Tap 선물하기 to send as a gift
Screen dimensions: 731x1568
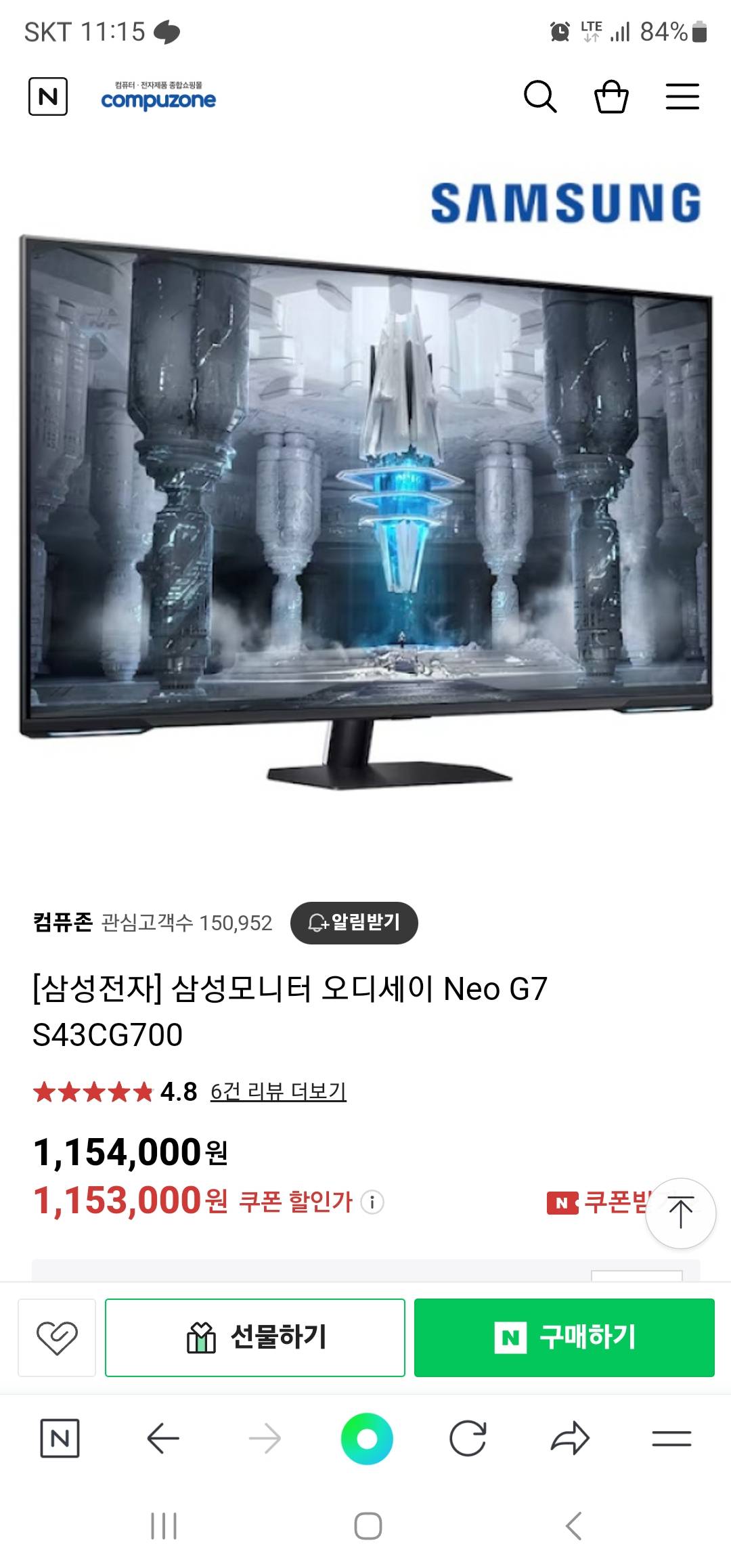pos(255,1337)
